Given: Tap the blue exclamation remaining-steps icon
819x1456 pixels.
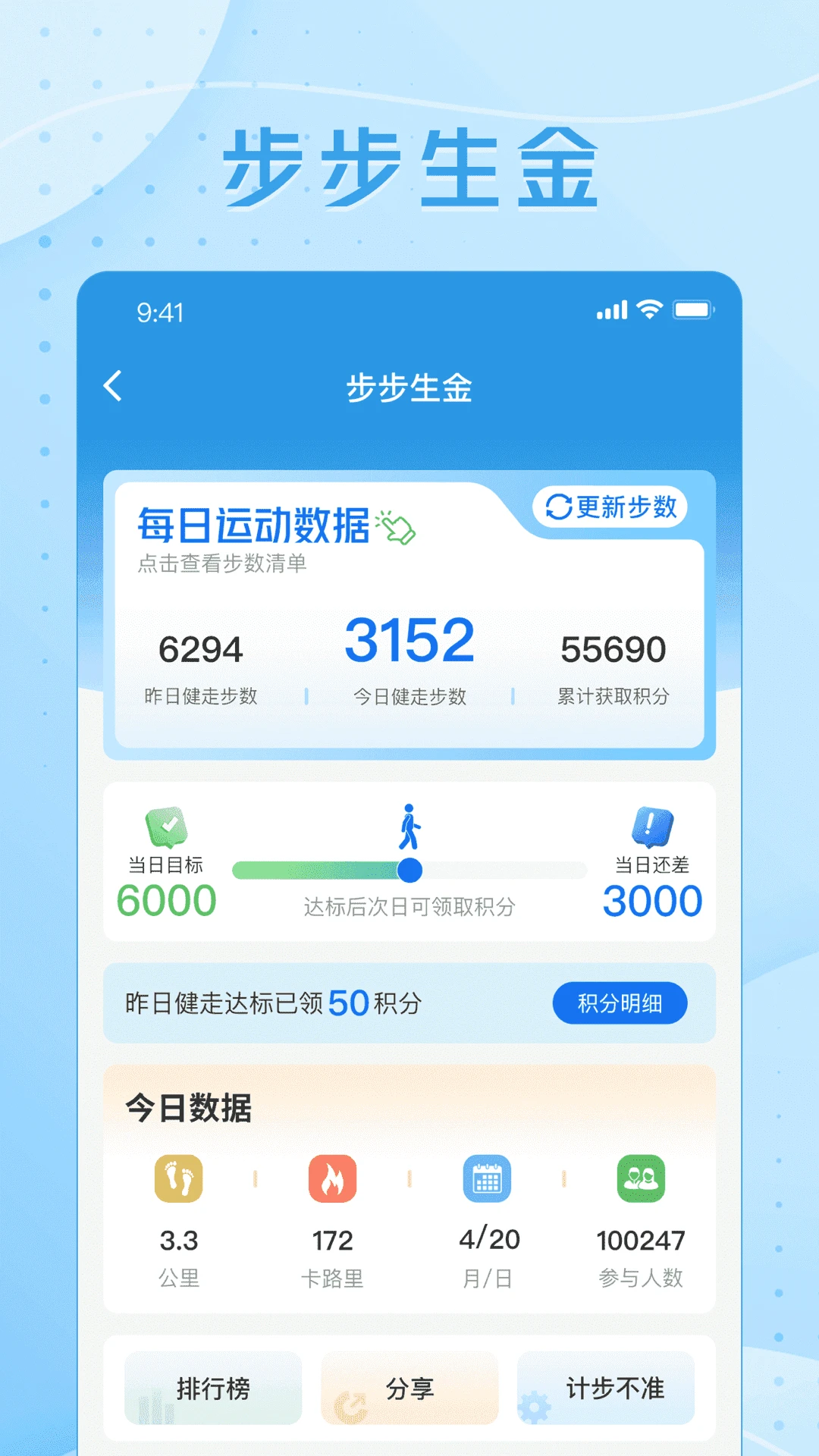Looking at the screenshot, I should [651, 827].
